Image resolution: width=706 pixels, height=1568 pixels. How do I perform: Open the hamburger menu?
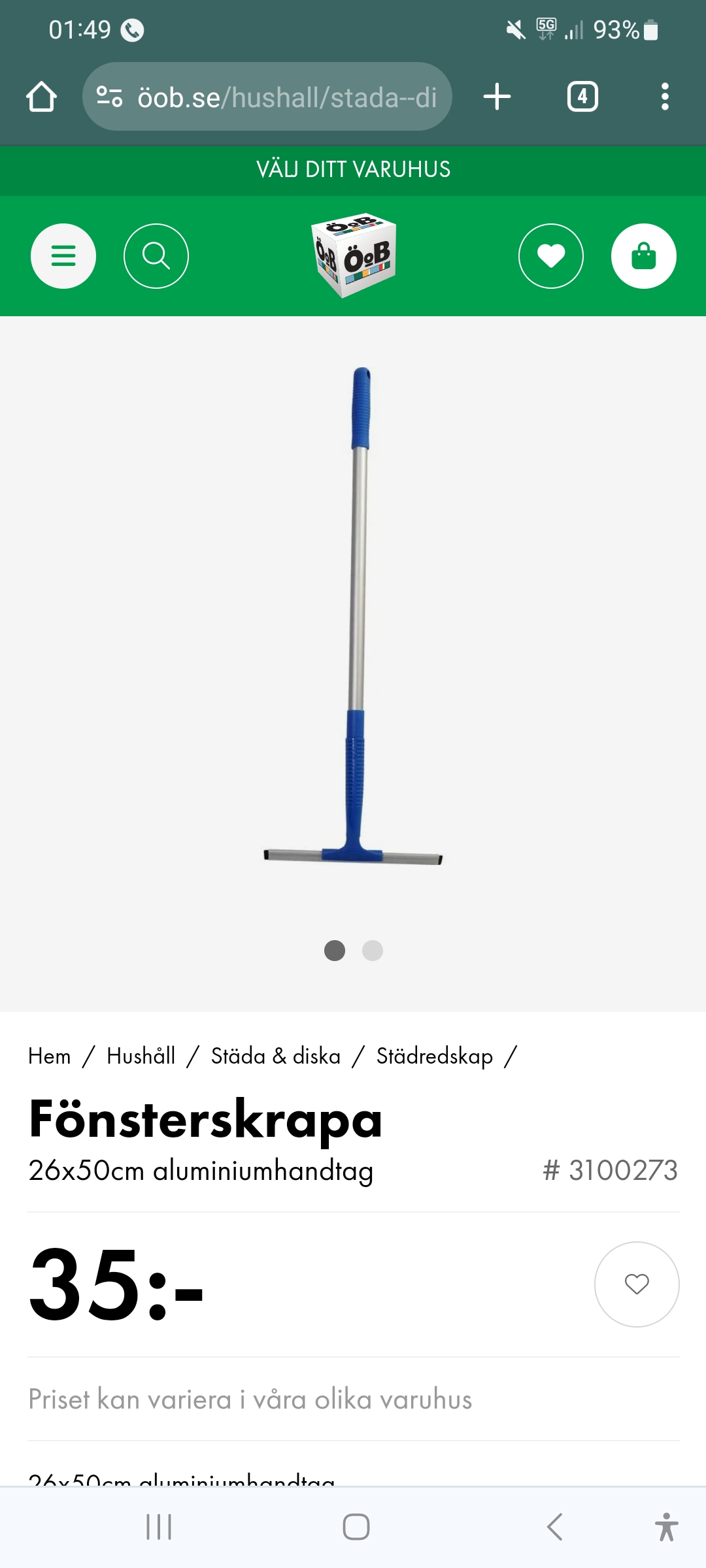(63, 256)
